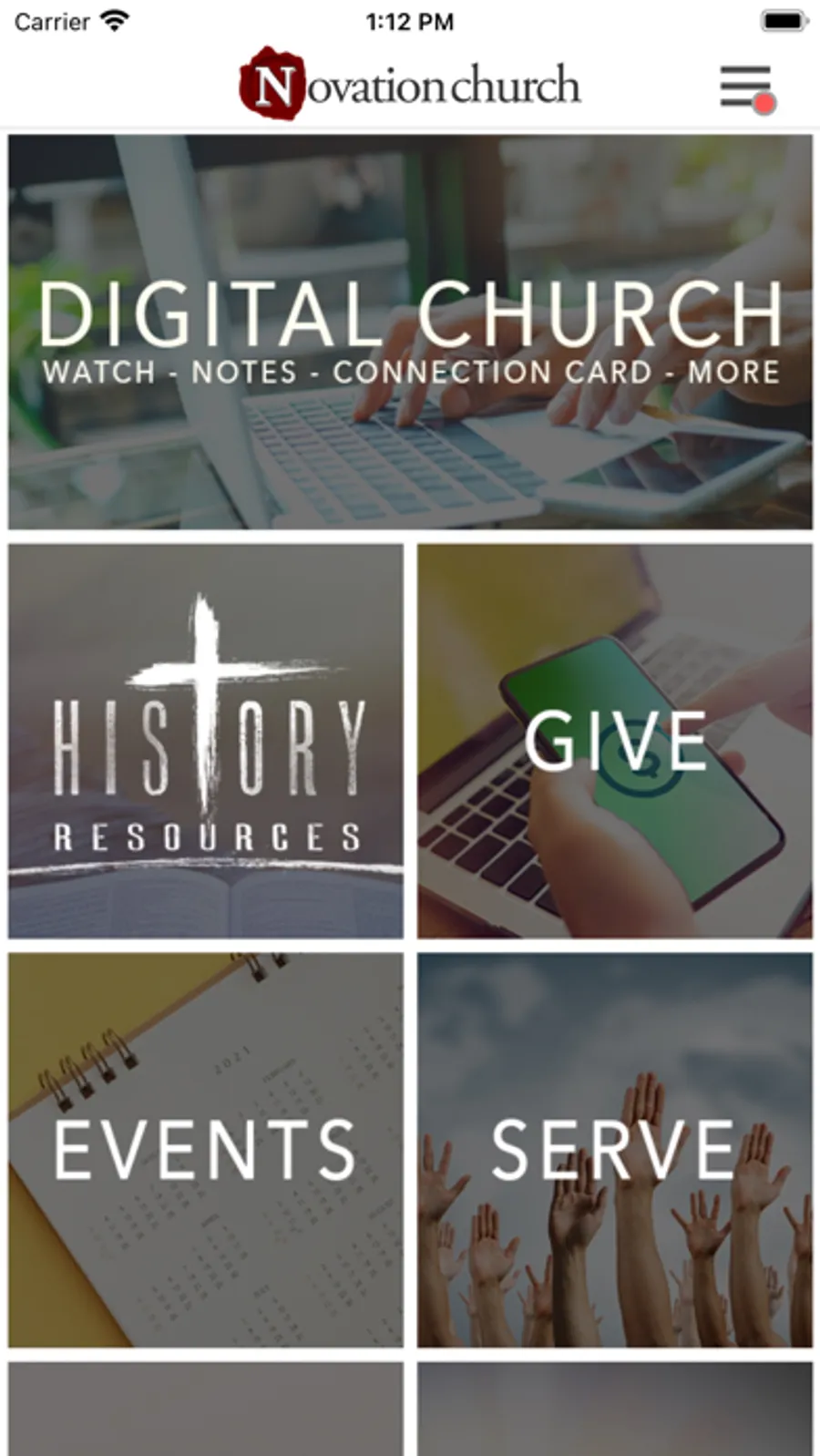Open History Resources tile

206,741
